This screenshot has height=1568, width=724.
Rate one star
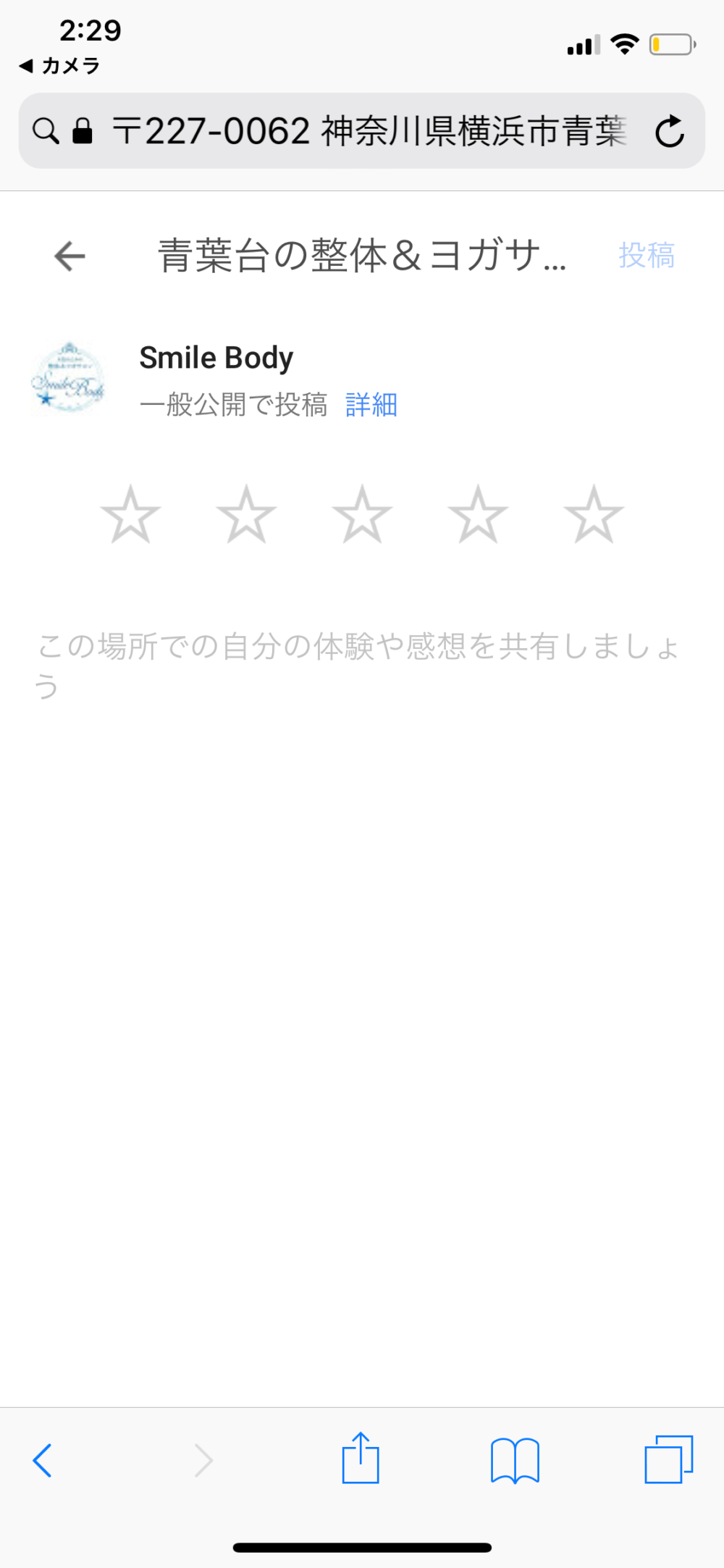click(x=130, y=515)
